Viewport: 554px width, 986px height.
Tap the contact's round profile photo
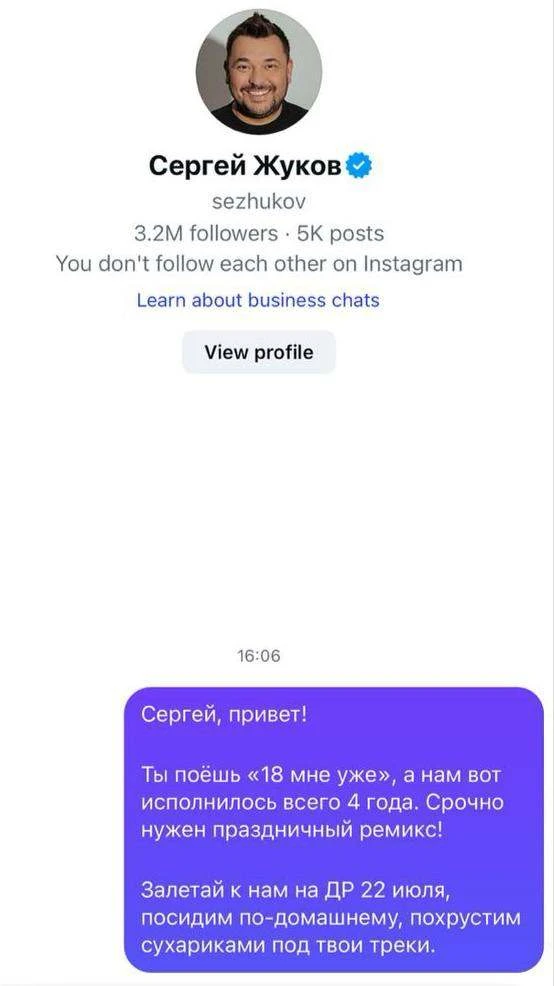pyautogui.click(x=259, y=72)
